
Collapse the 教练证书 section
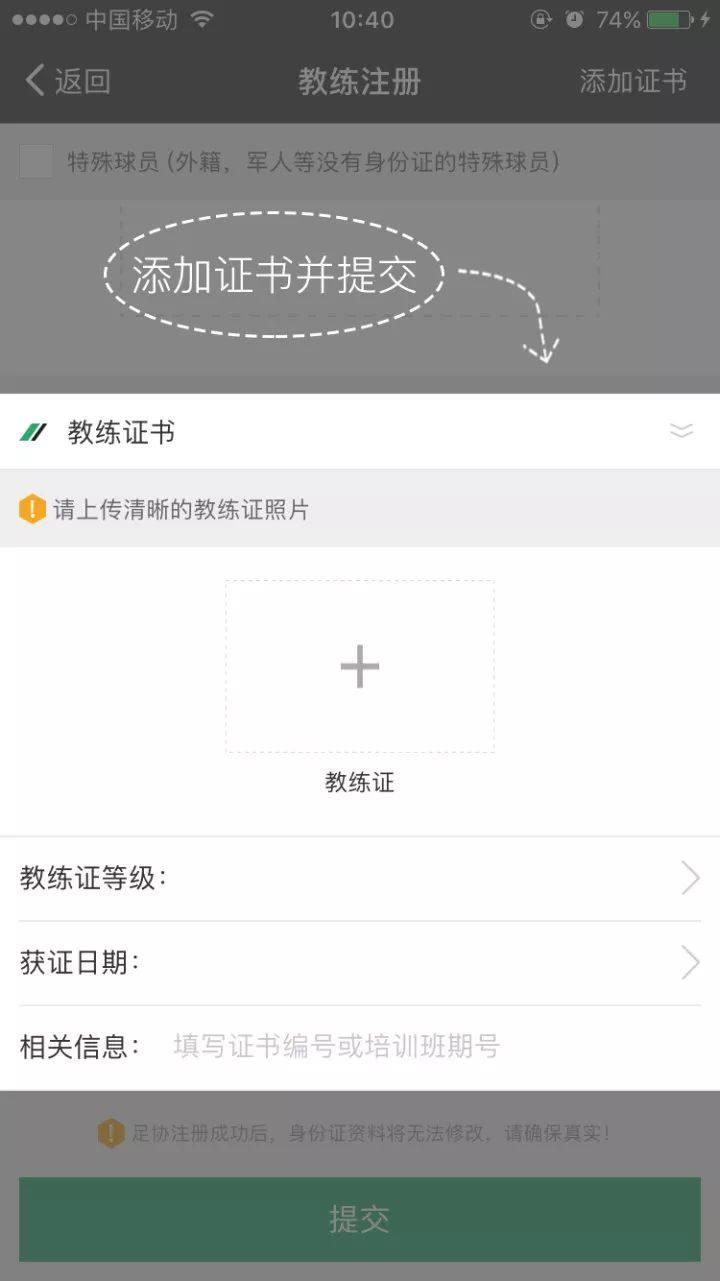pos(680,431)
